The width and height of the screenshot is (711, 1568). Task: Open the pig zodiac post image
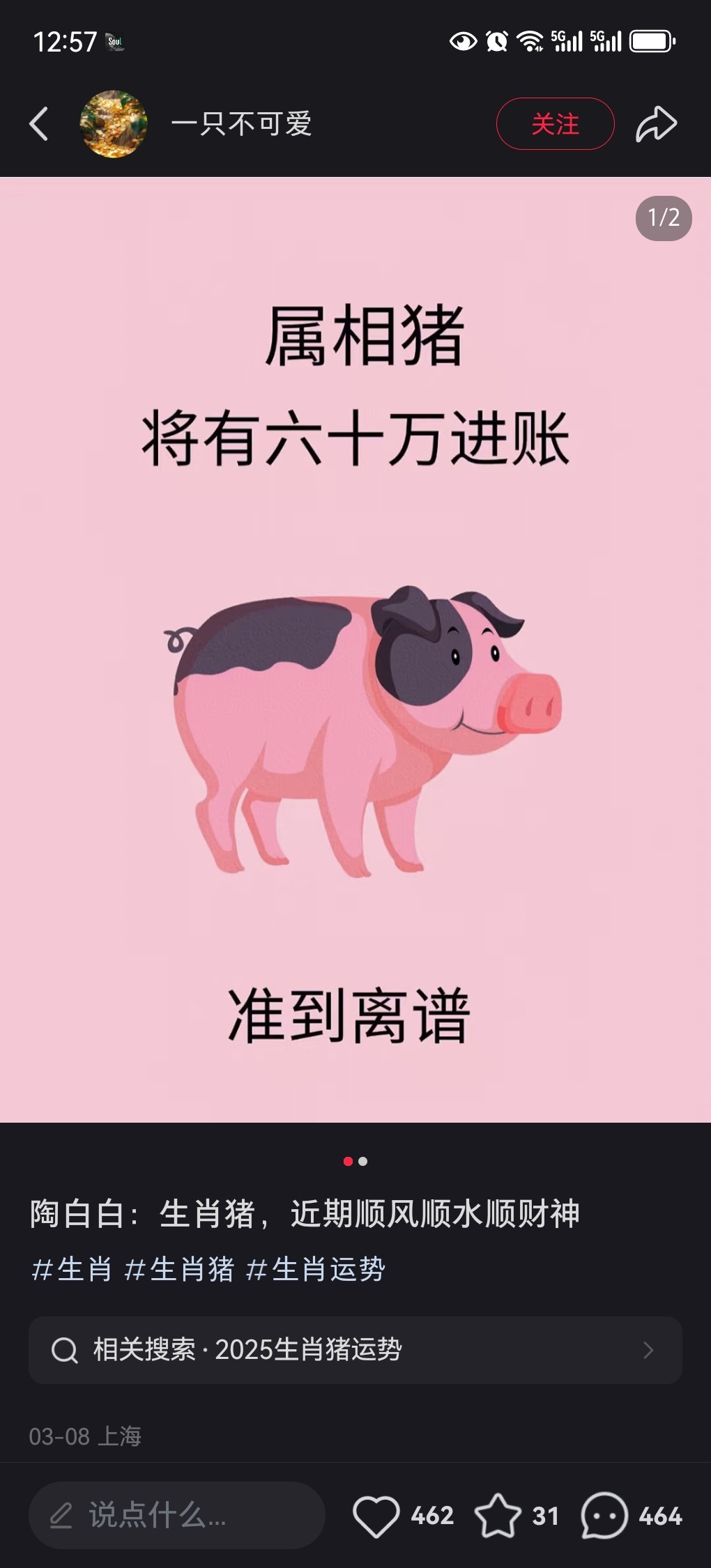coord(355,650)
